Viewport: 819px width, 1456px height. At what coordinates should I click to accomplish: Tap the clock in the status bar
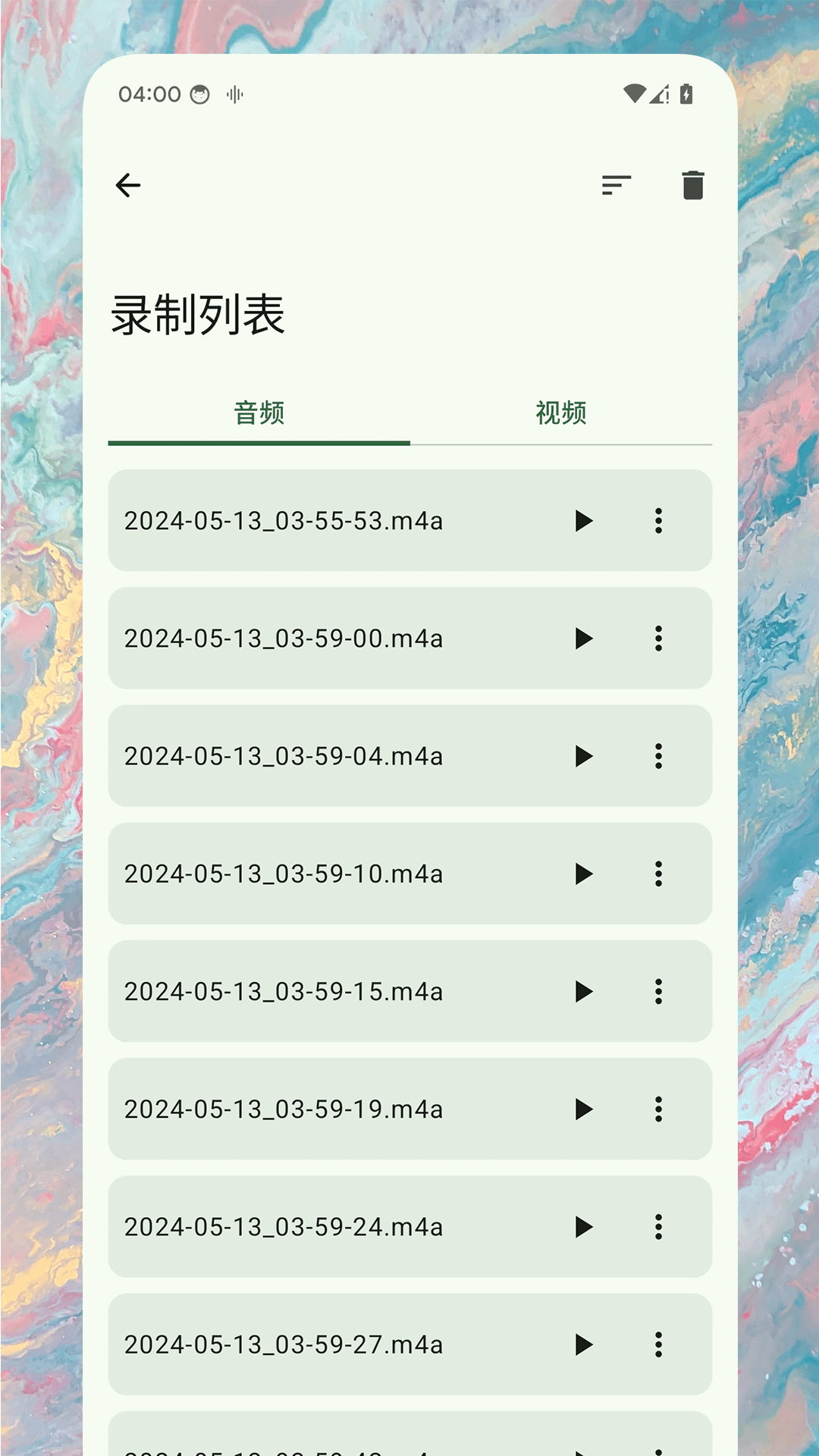[x=149, y=93]
